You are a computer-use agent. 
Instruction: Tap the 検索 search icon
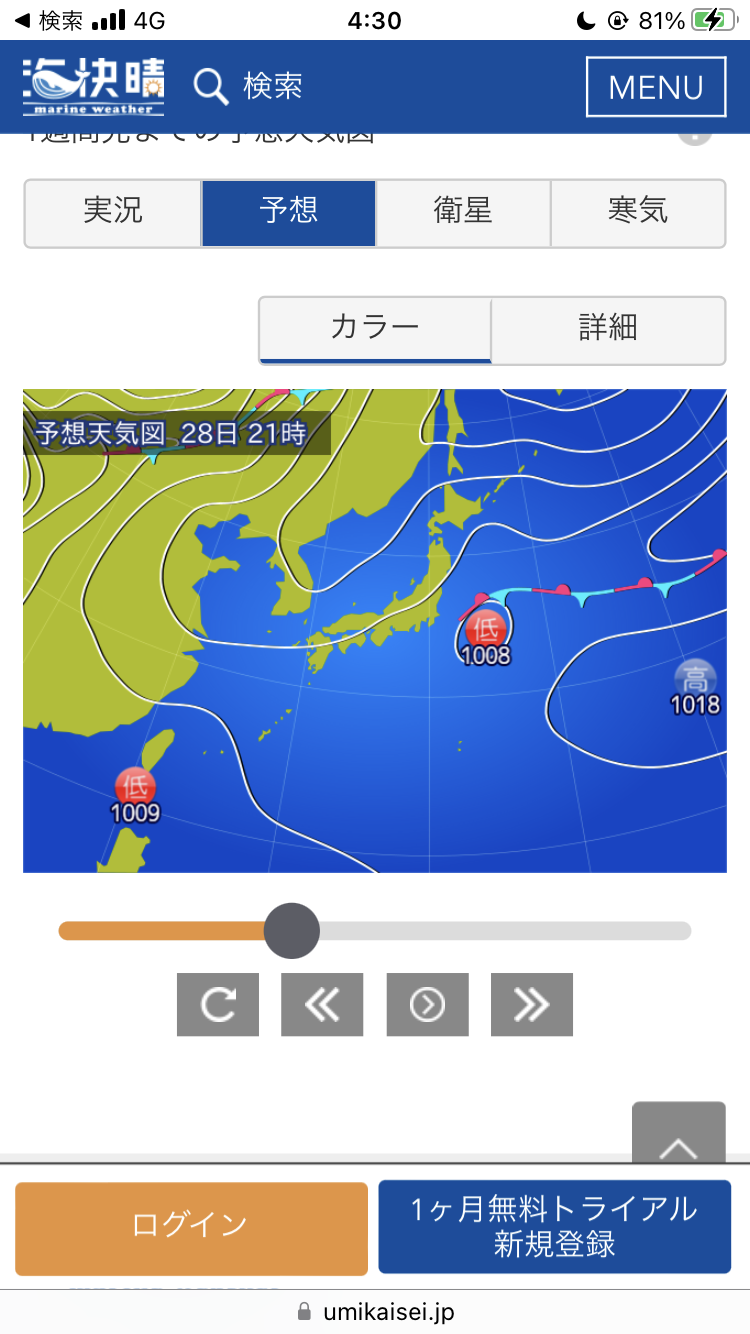click(211, 86)
